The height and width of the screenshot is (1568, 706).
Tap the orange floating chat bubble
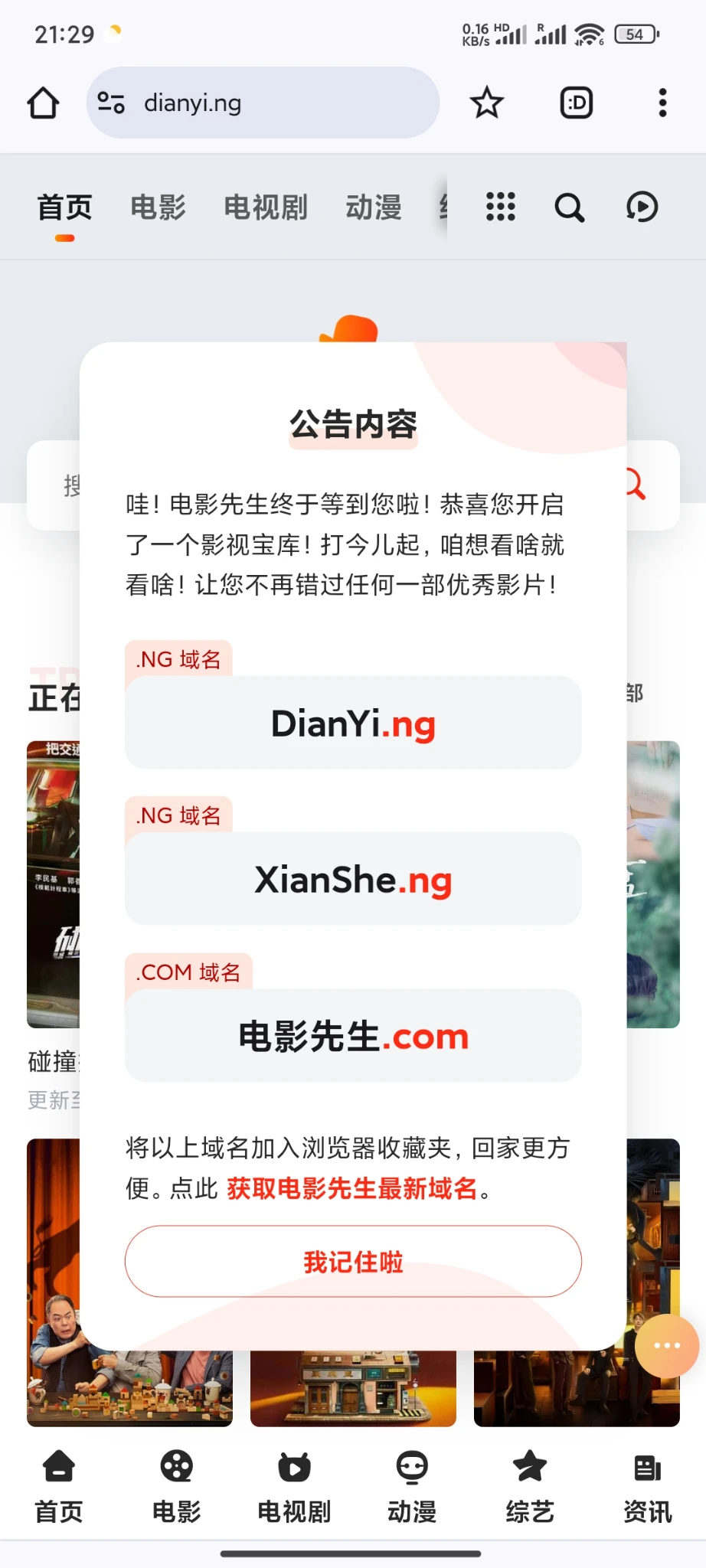(666, 1345)
